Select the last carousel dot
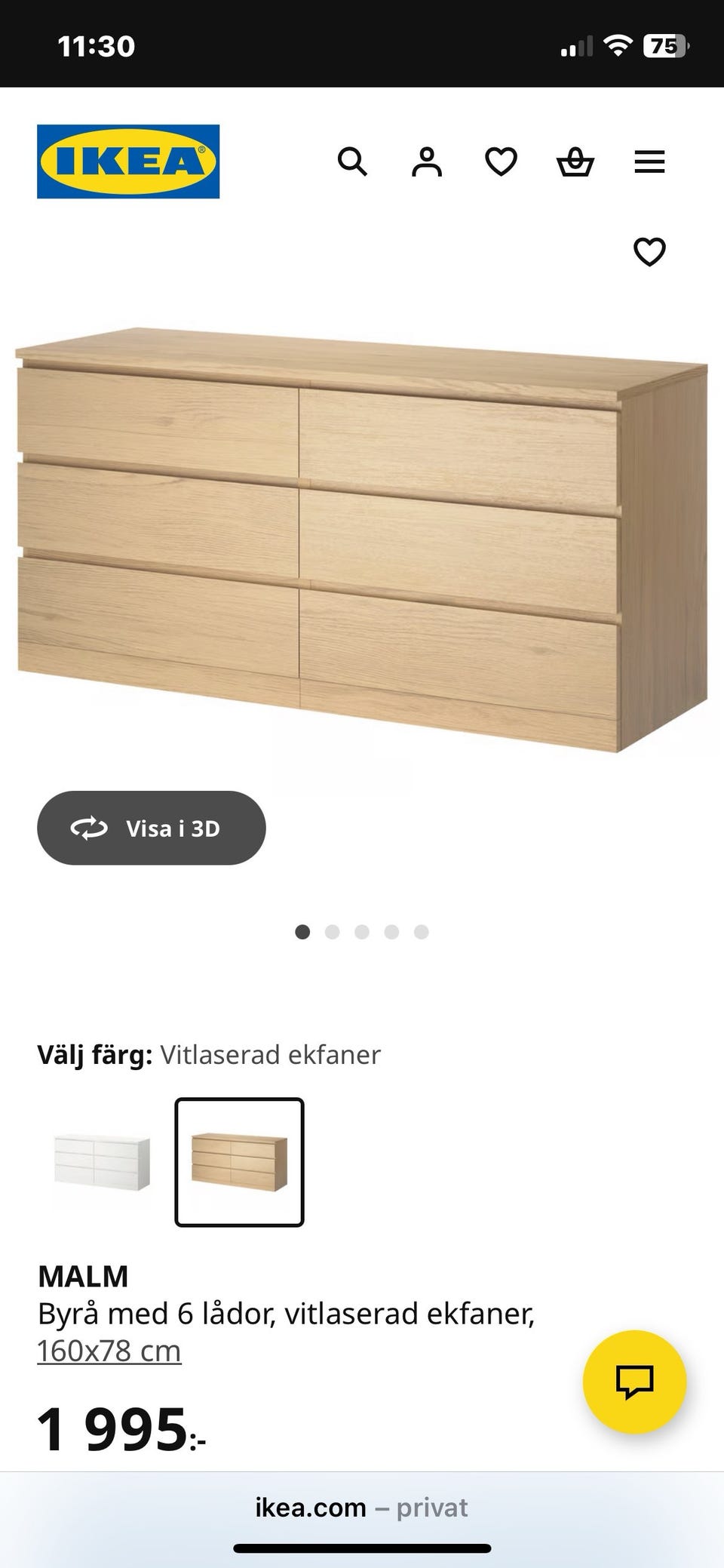Screen dimensions: 724x1568 point(421,932)
